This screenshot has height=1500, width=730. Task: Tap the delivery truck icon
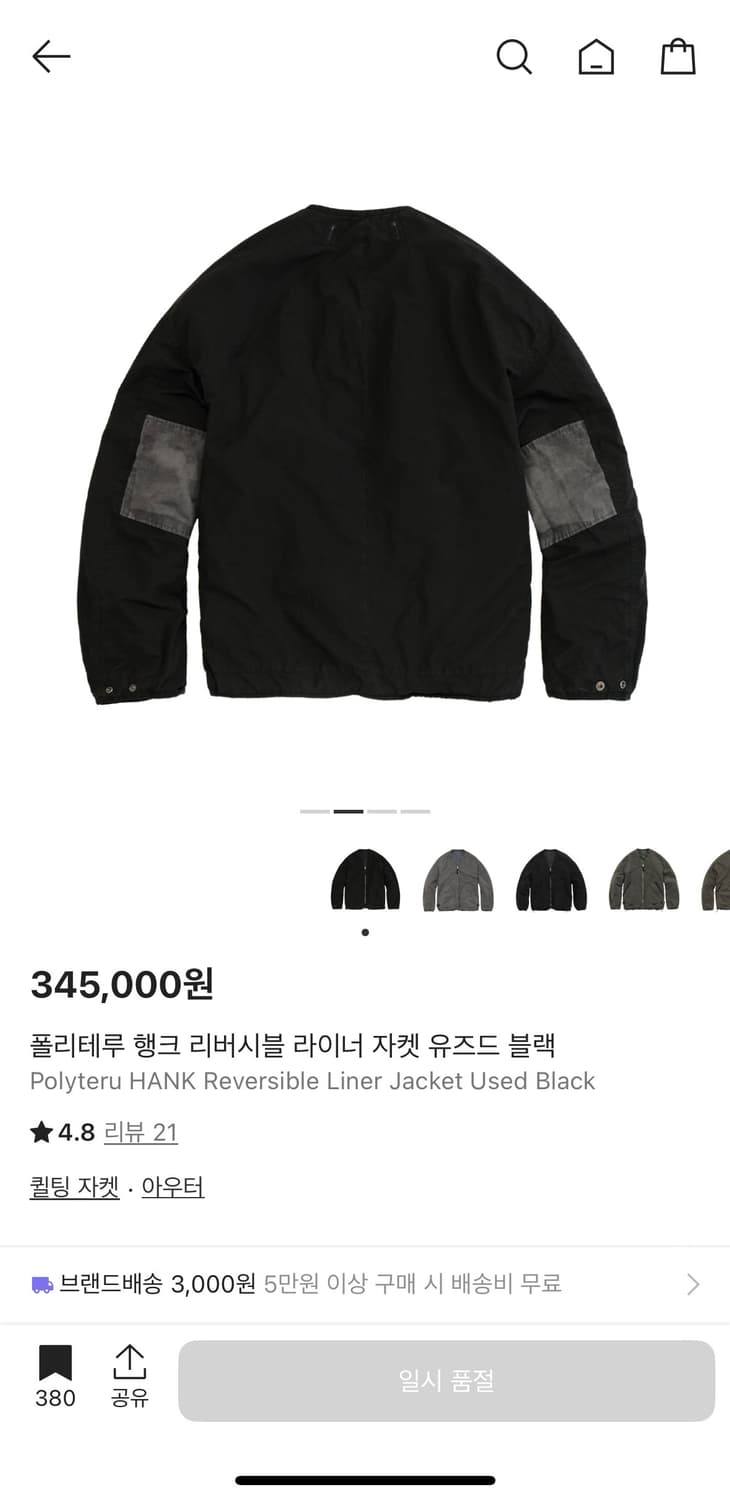(40, 1283)
